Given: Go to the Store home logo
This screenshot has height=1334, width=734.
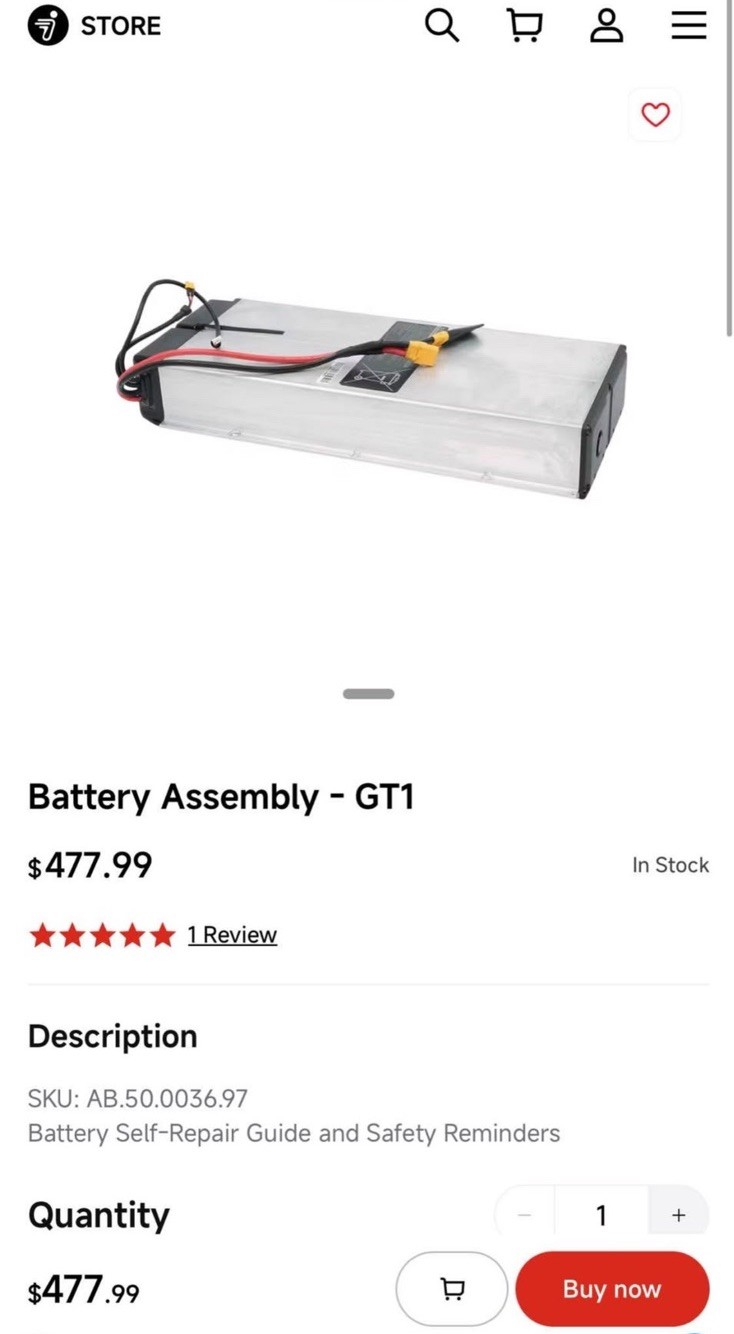Looking at the screenshot, I should point(95,26).
